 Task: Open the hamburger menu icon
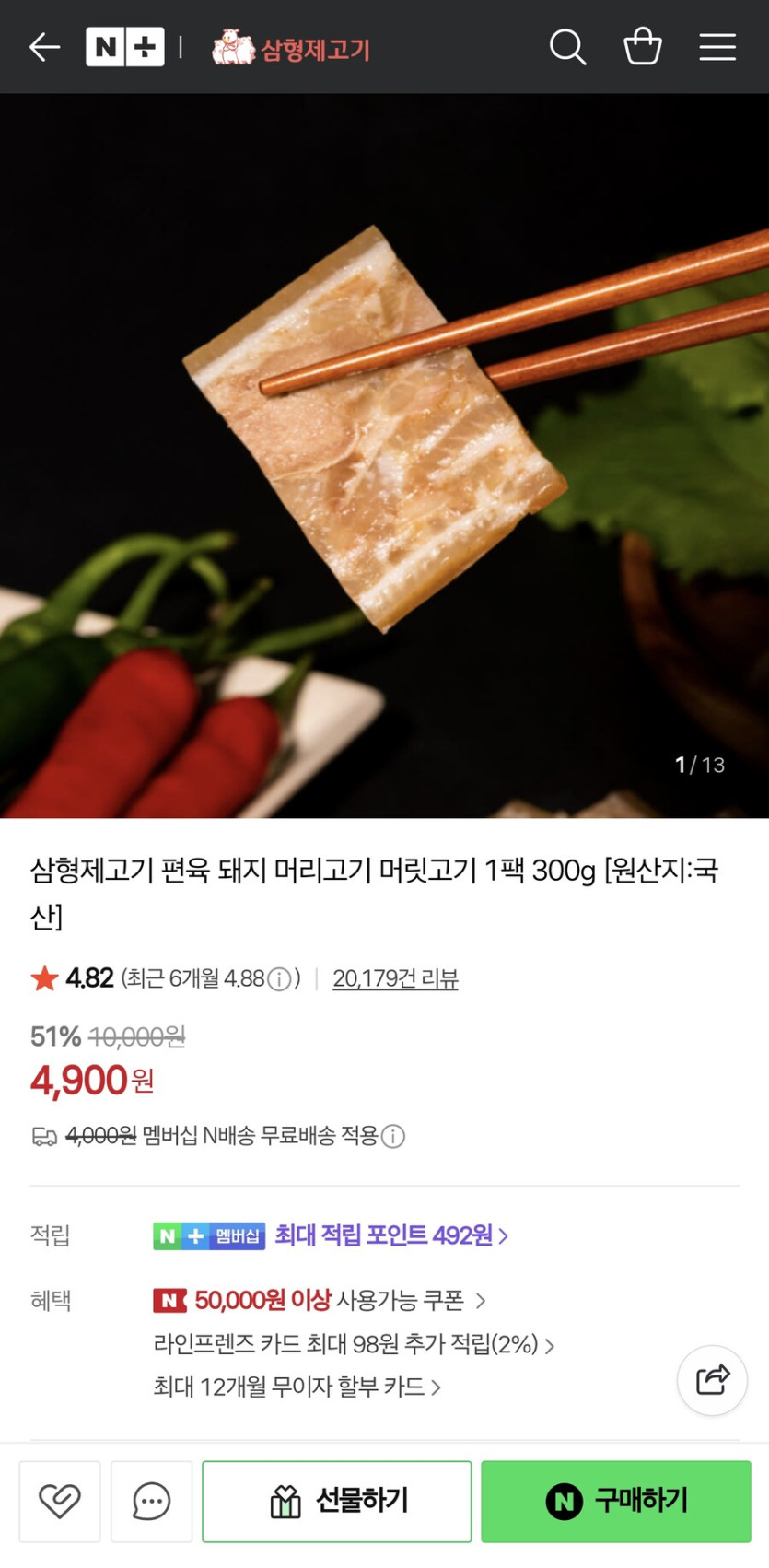pyautogui.click(x=717, y=47)
